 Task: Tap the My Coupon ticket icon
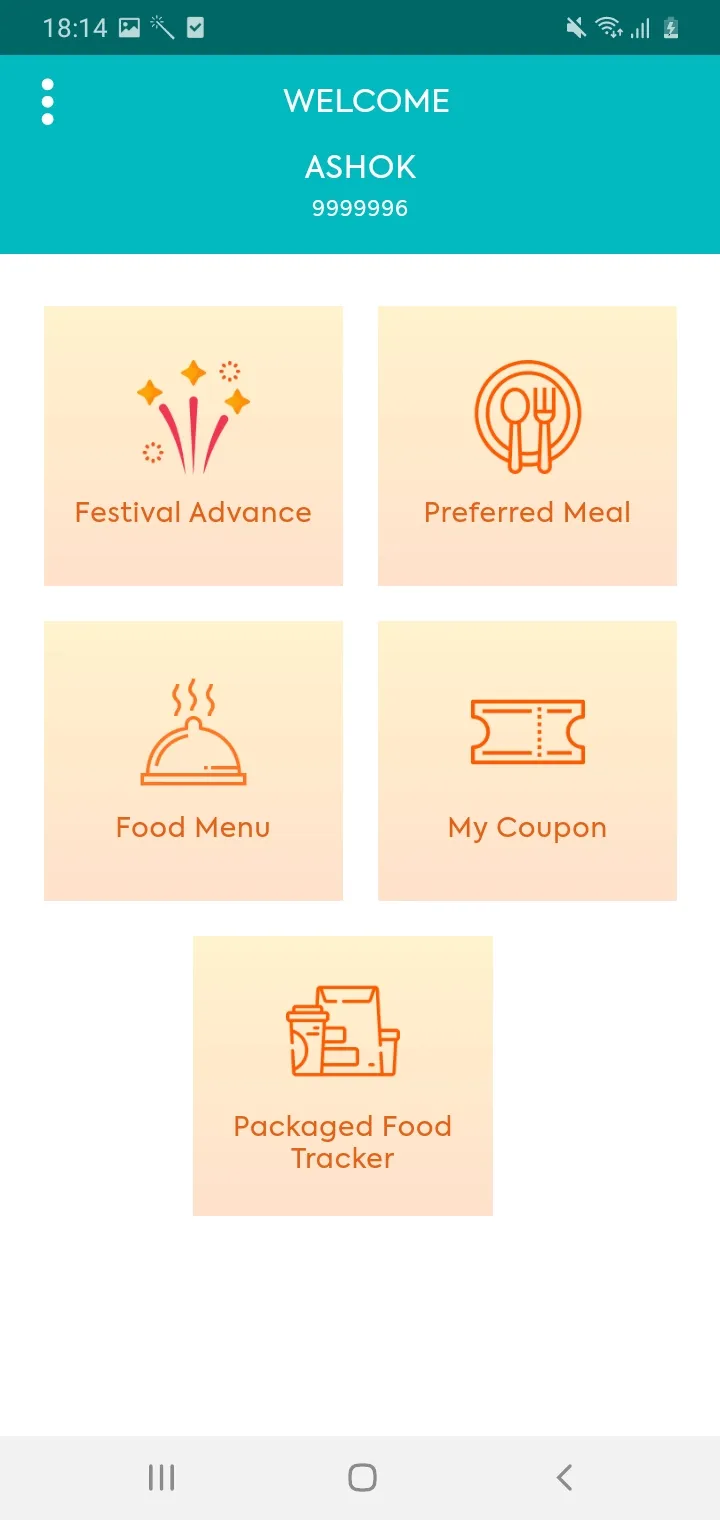click(526, 729)
